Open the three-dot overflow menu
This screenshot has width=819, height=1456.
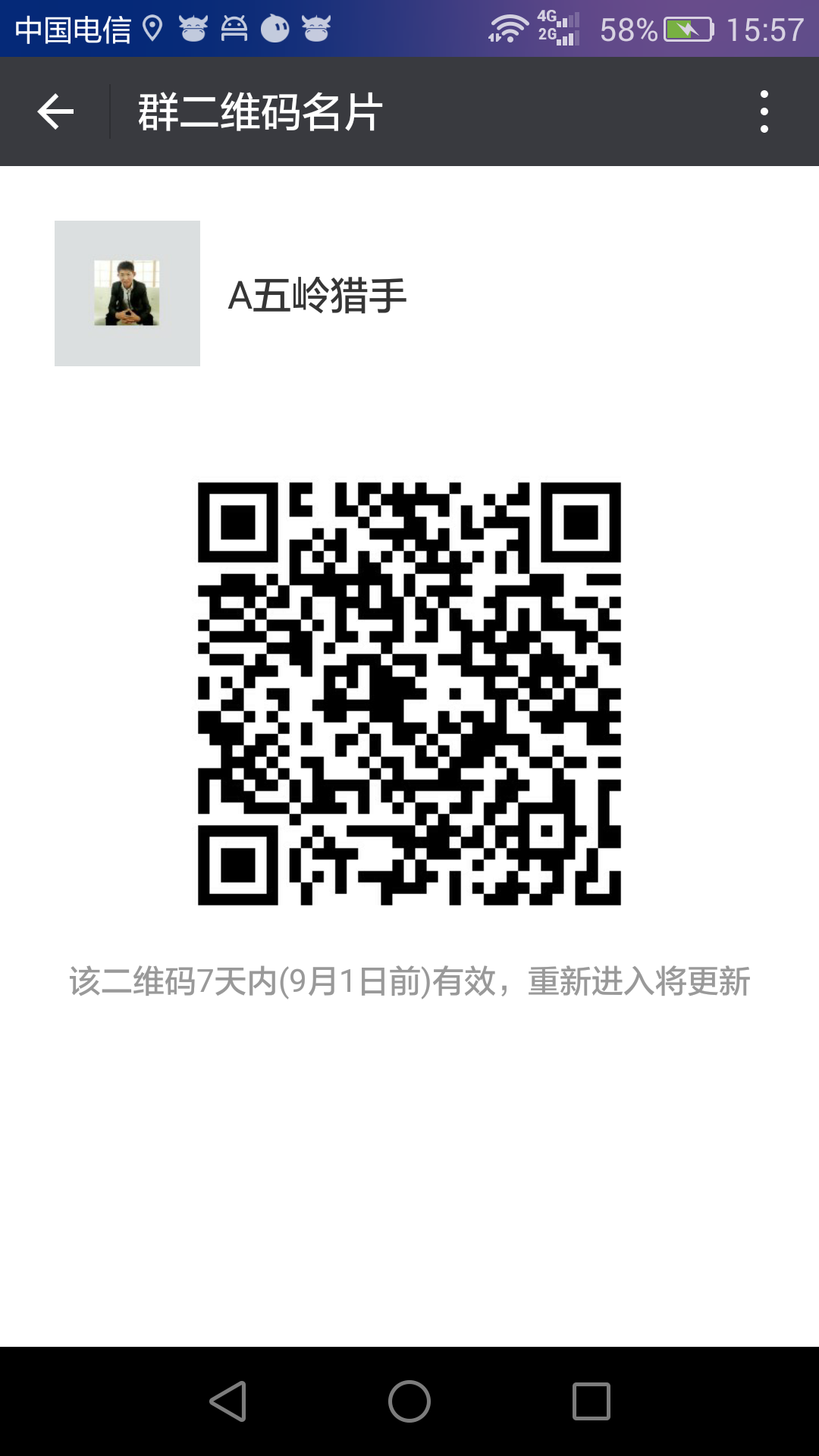point(764,112)
